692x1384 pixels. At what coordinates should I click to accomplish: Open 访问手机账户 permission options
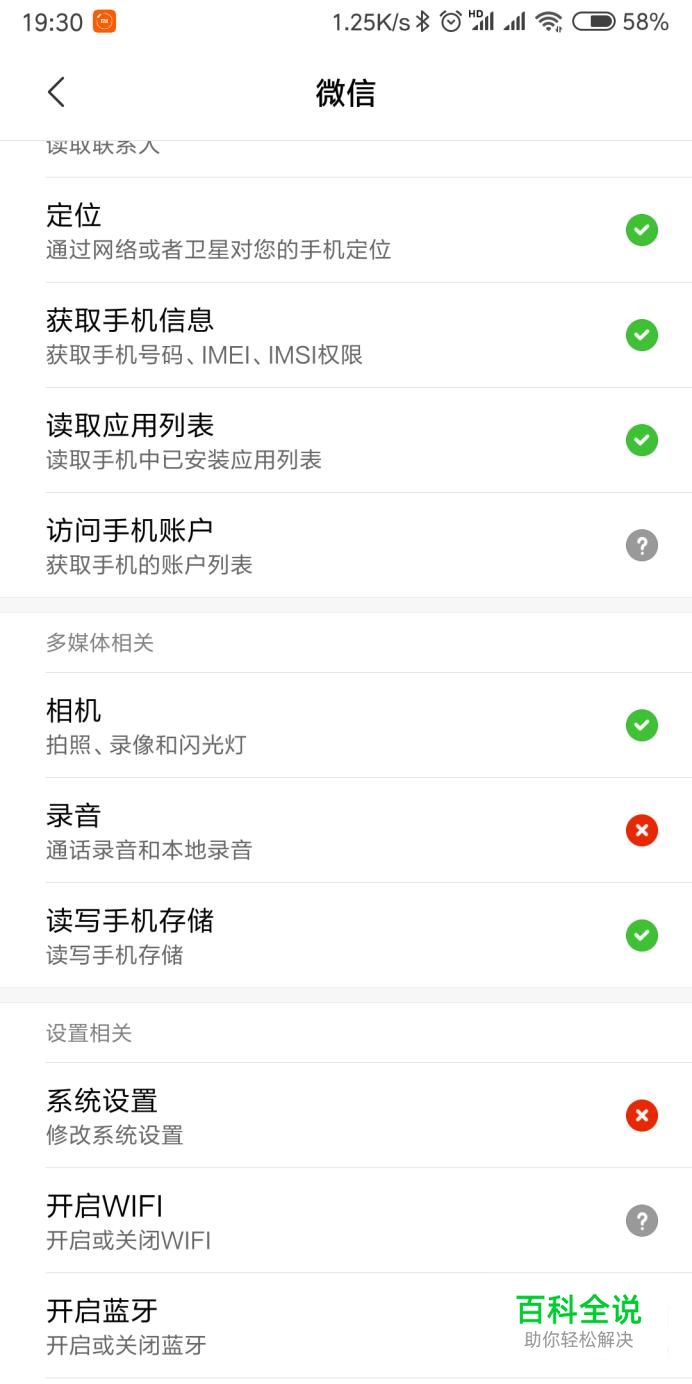346,545
